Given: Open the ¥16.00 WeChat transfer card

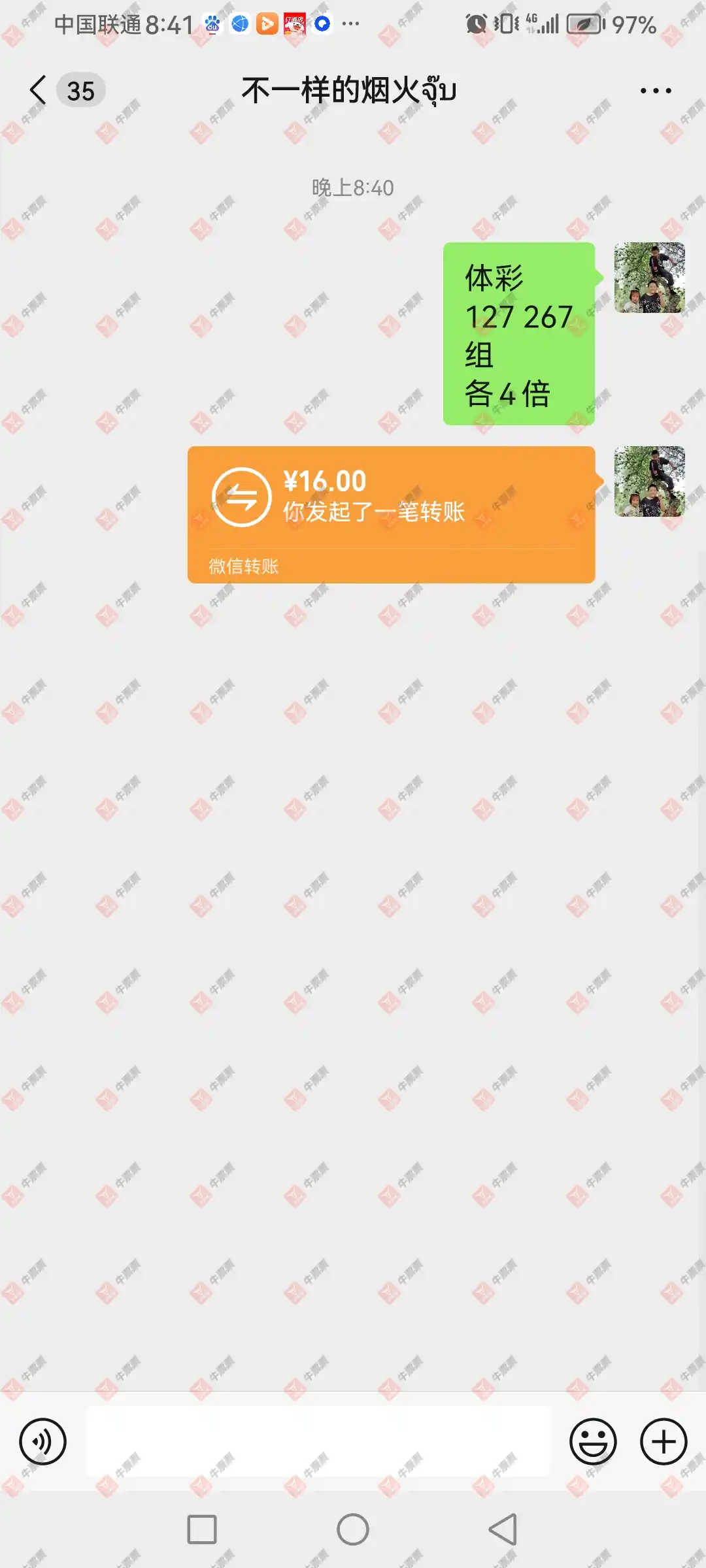Looking at the screenshot, I should [391, 514].
